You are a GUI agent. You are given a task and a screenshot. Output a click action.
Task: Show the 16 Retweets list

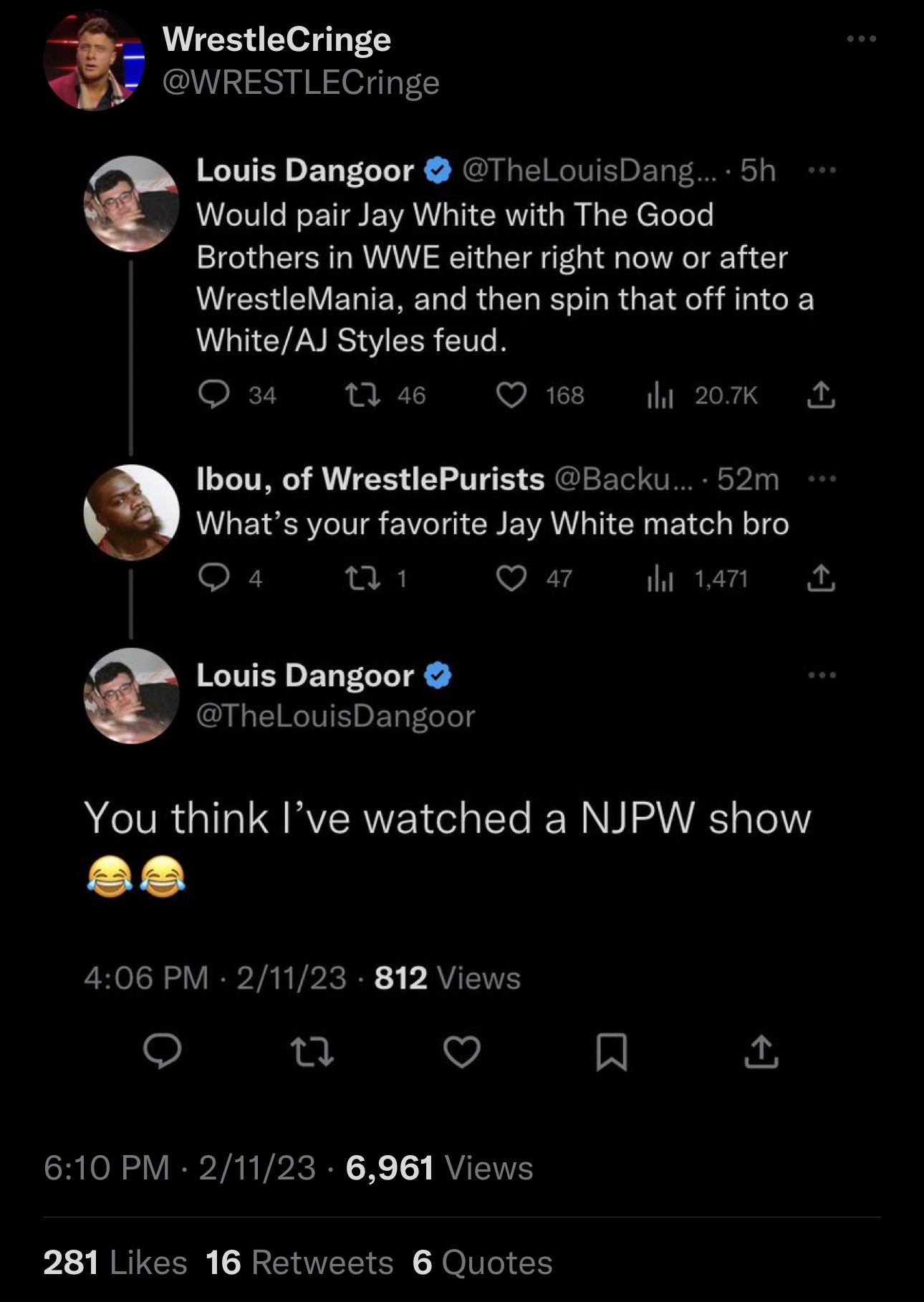point(299,1263)
